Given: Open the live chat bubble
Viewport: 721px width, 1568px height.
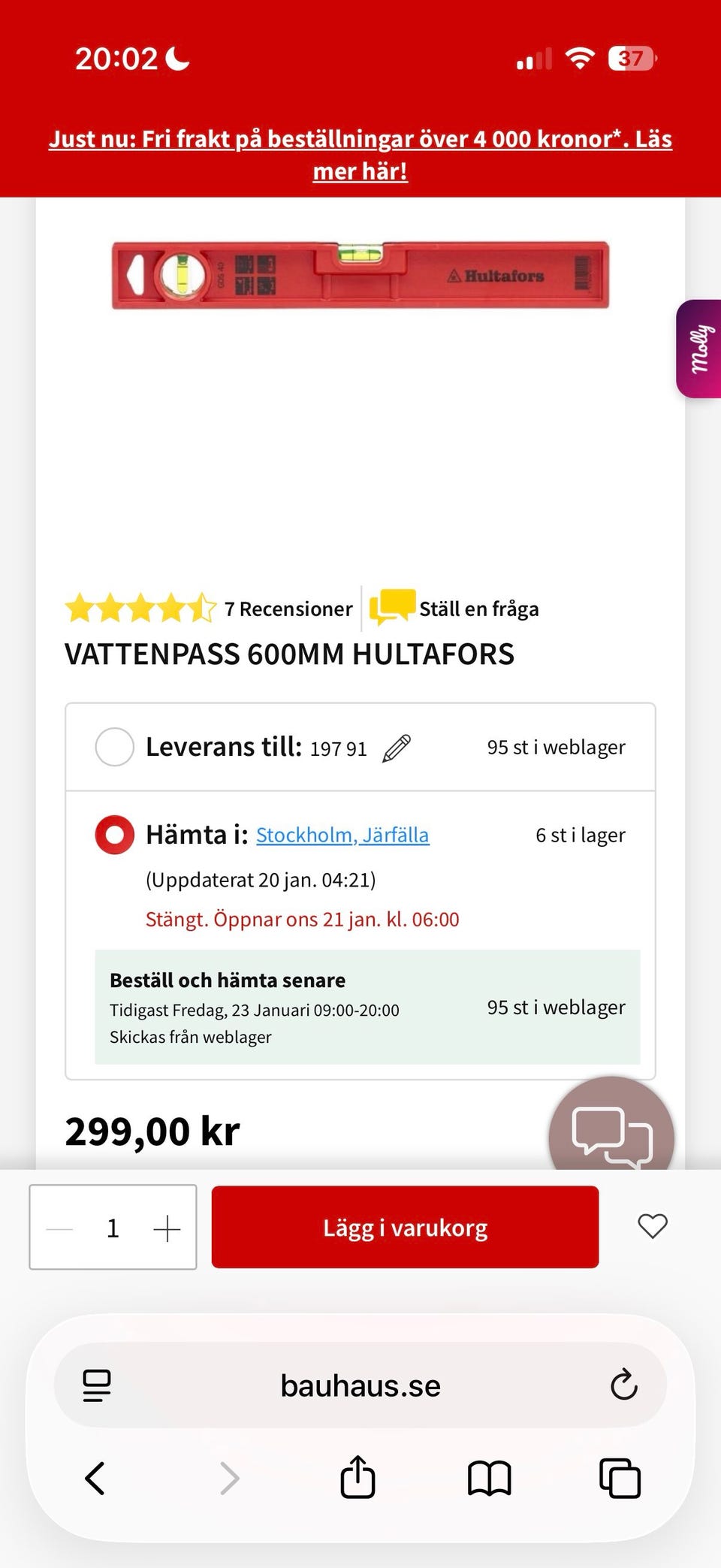Looking at the screenshot, I should click(611, 1134).
